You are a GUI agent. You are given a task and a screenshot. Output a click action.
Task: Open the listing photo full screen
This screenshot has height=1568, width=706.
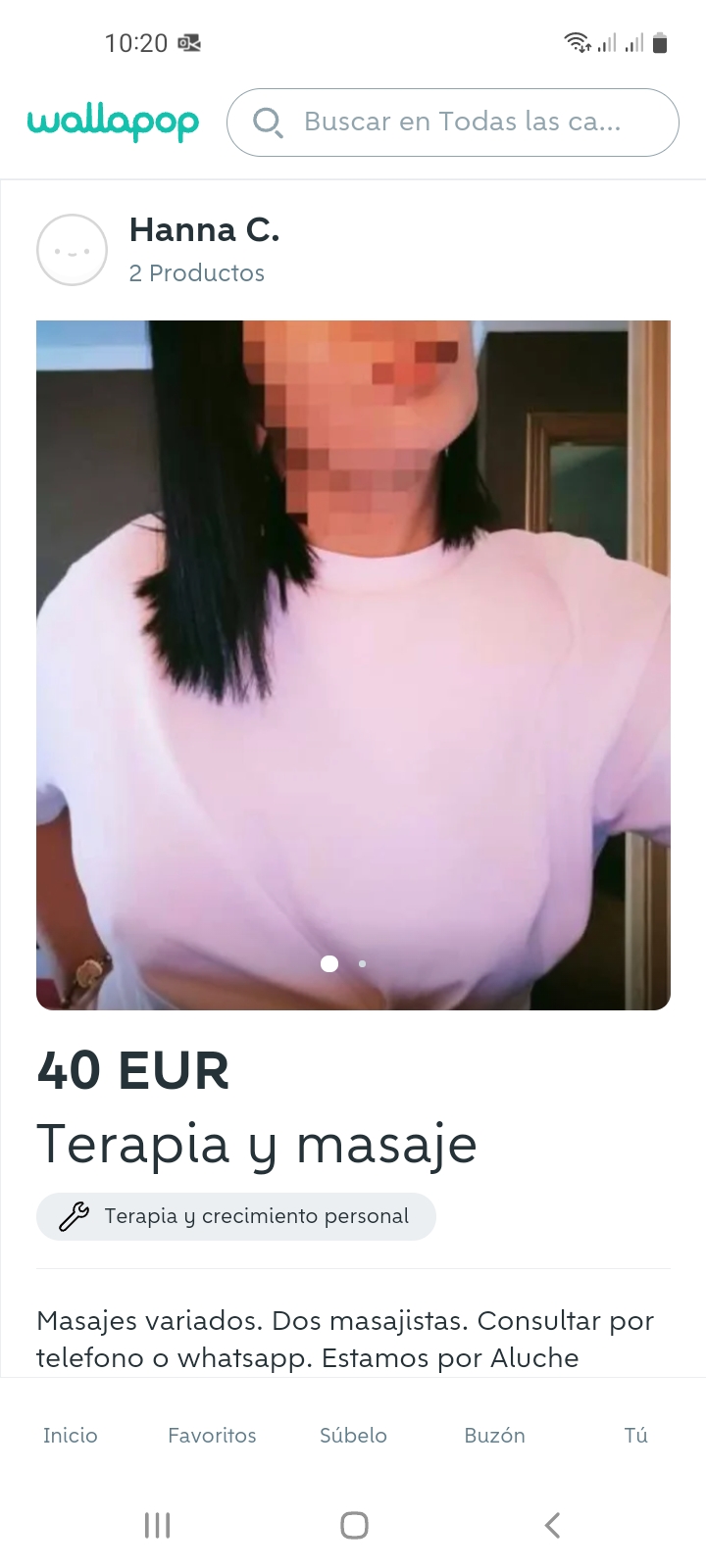pos(353,664)
